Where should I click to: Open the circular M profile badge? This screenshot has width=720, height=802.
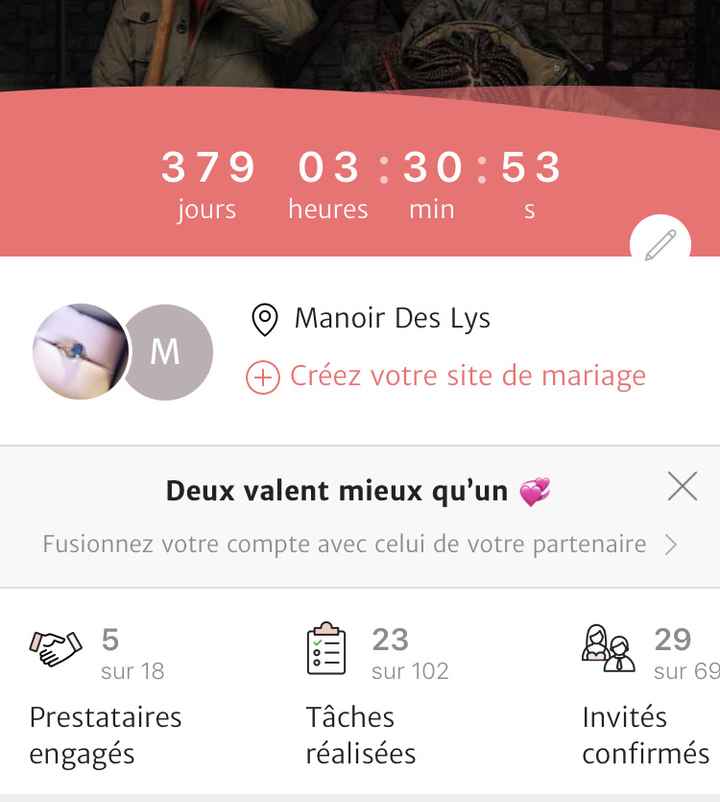click(166, 352)
